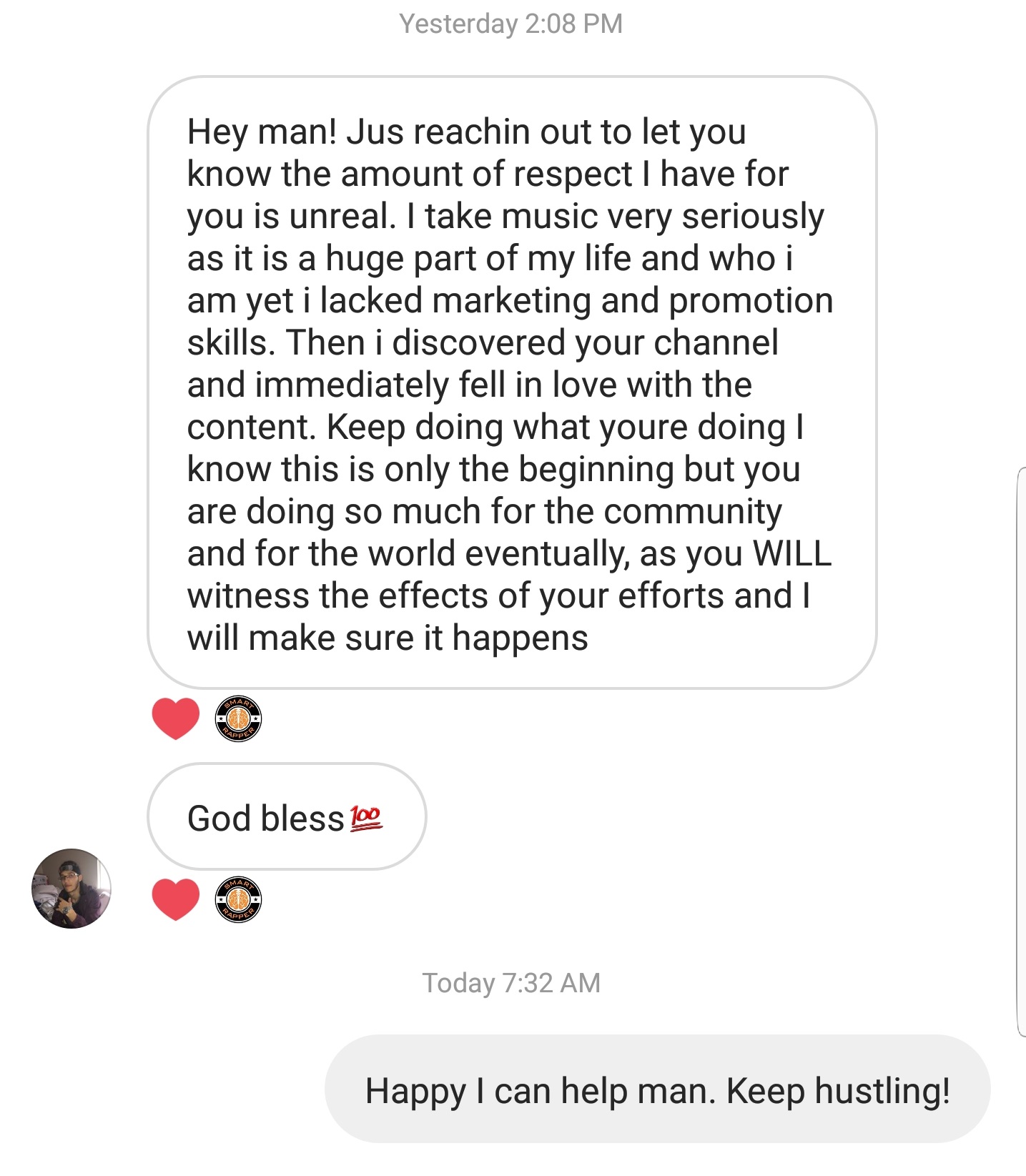View heart reaction under God bless message
The image size is (1026, 1176).
(176, 899)
